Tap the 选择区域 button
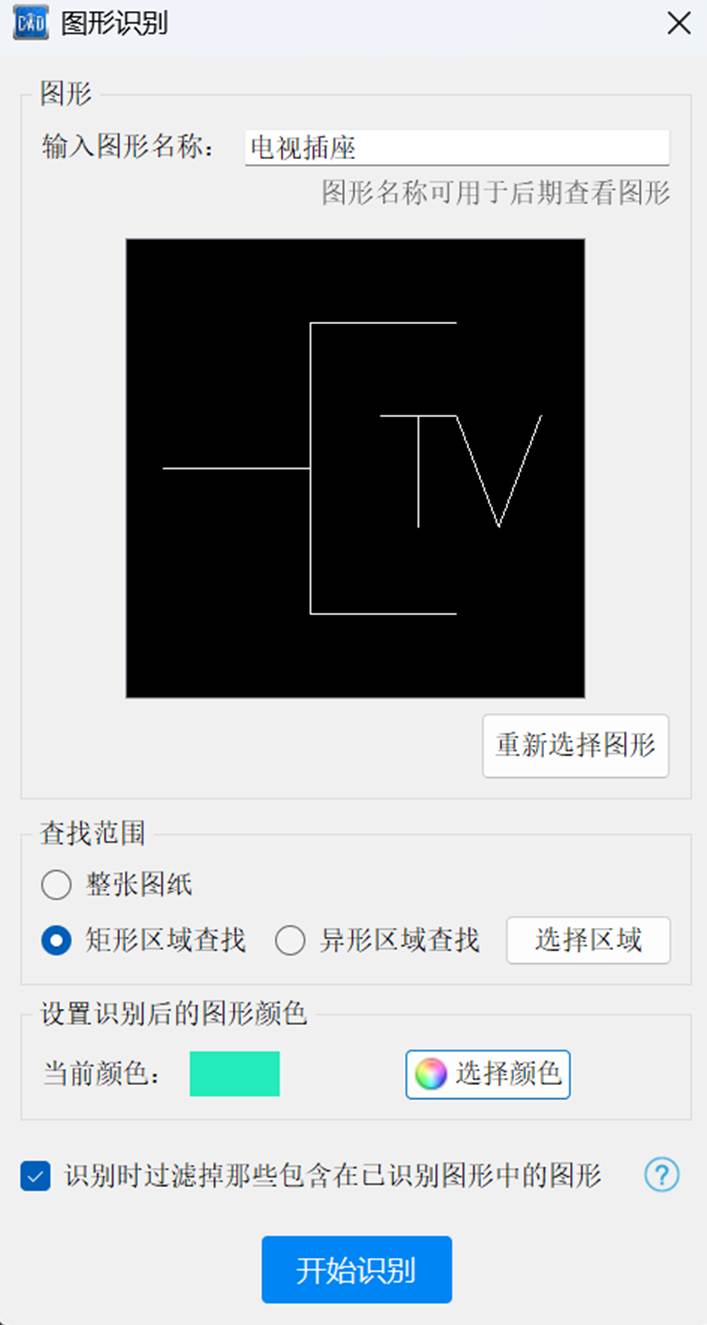 pos(589,941)
